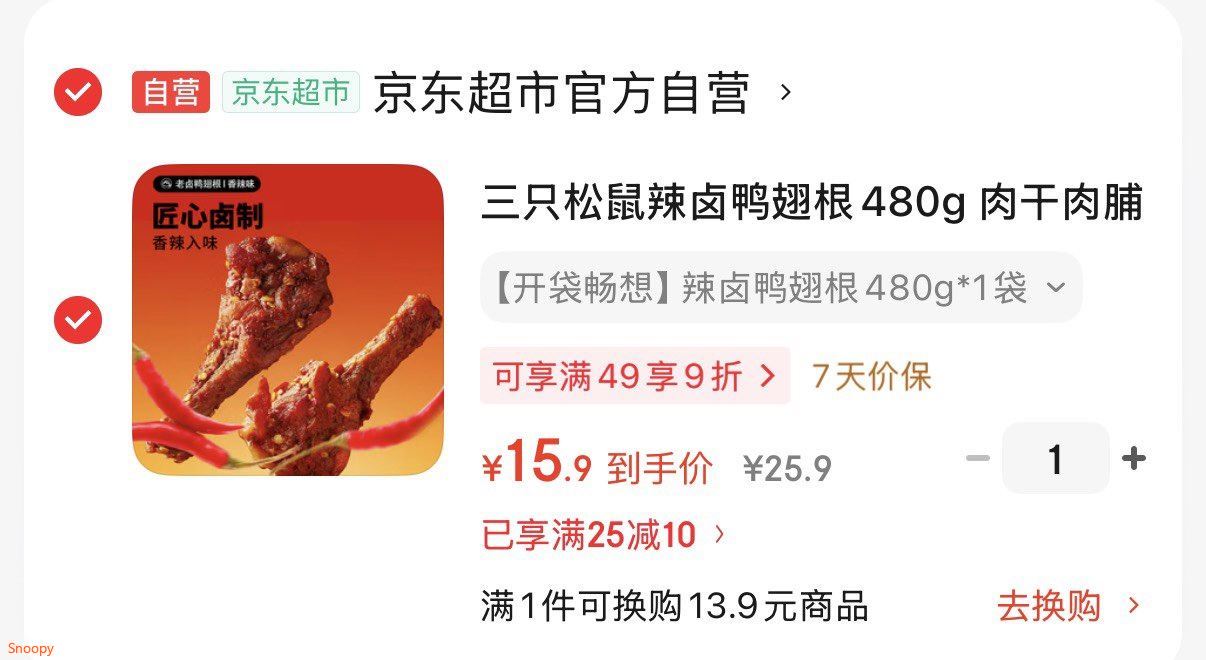Decrease the item quantity with minus

point(977,459)
